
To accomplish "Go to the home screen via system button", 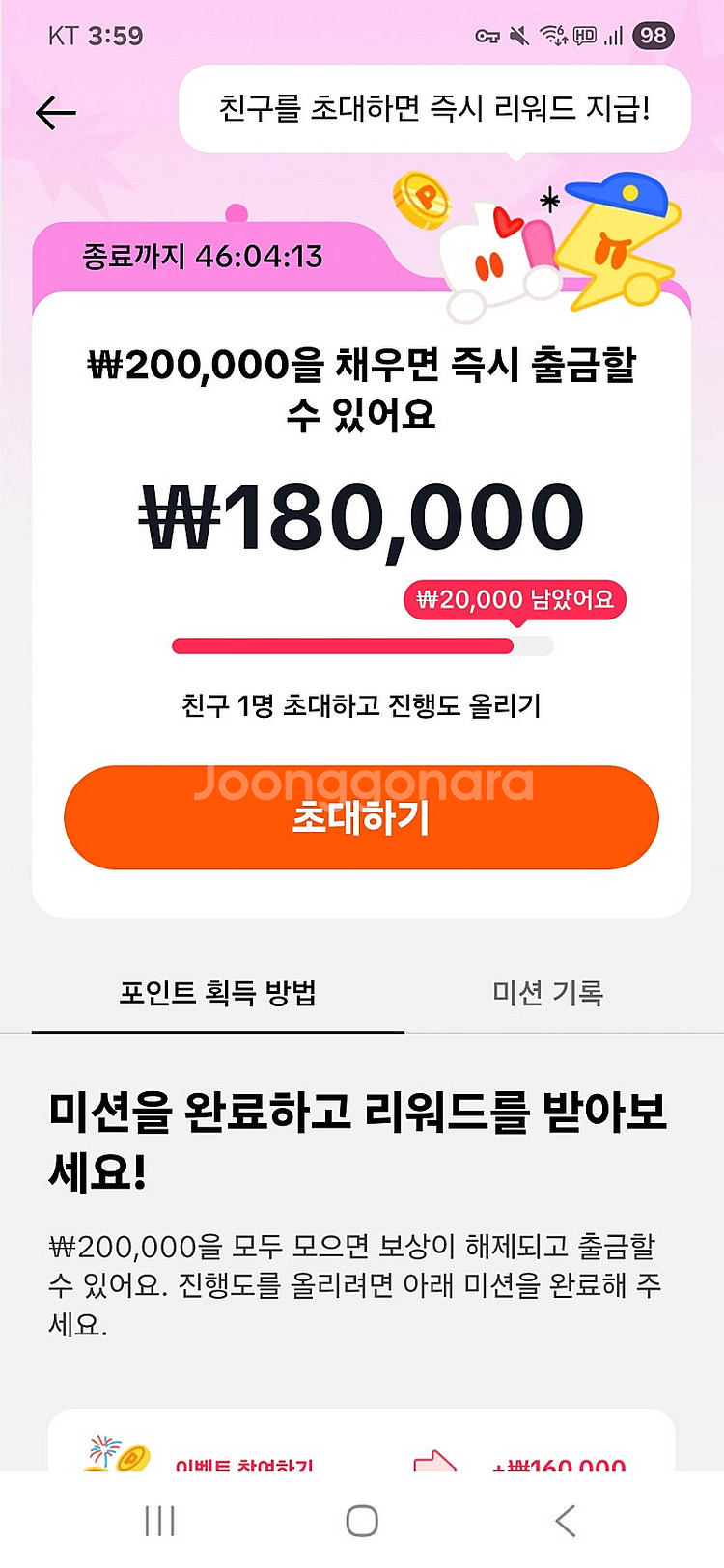I will tap(362, 1522).
